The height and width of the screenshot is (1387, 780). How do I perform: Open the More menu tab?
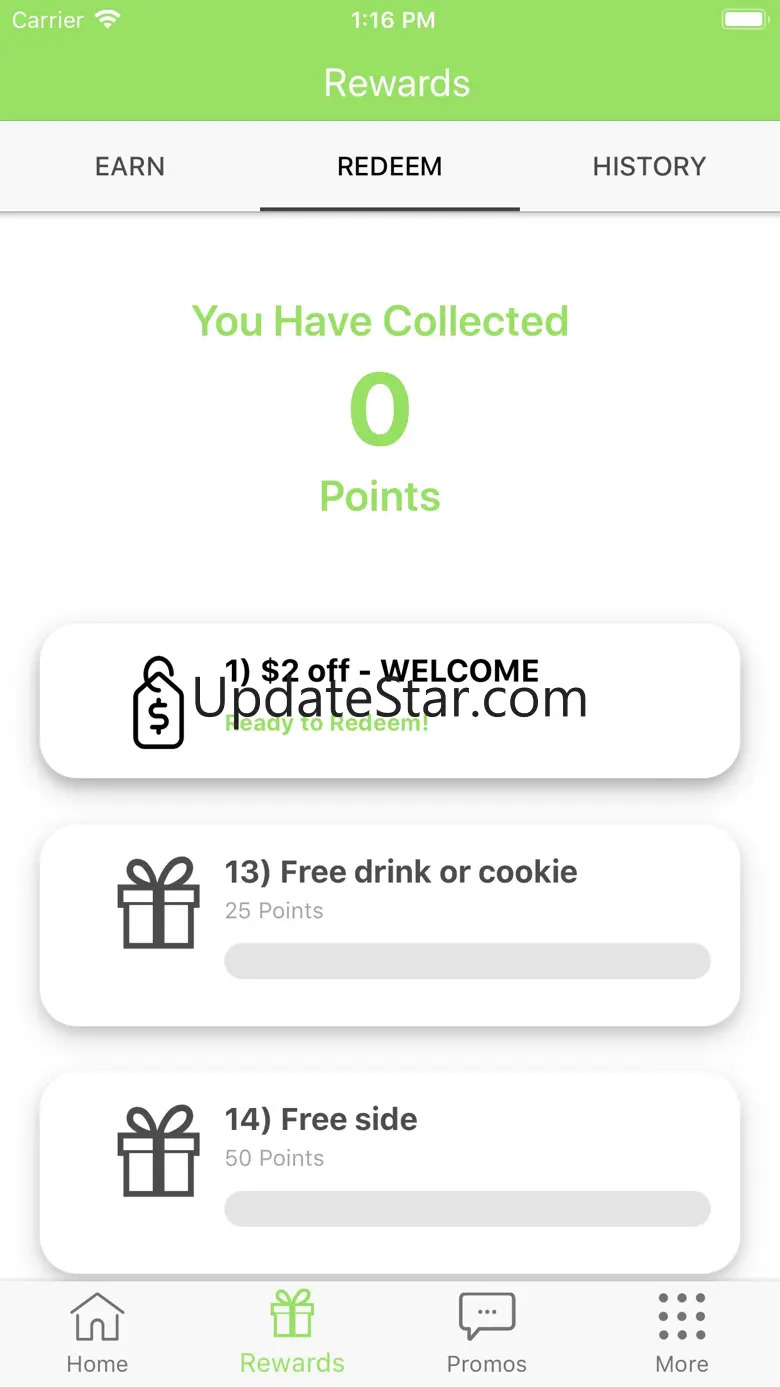click(x=682, y=1333)
